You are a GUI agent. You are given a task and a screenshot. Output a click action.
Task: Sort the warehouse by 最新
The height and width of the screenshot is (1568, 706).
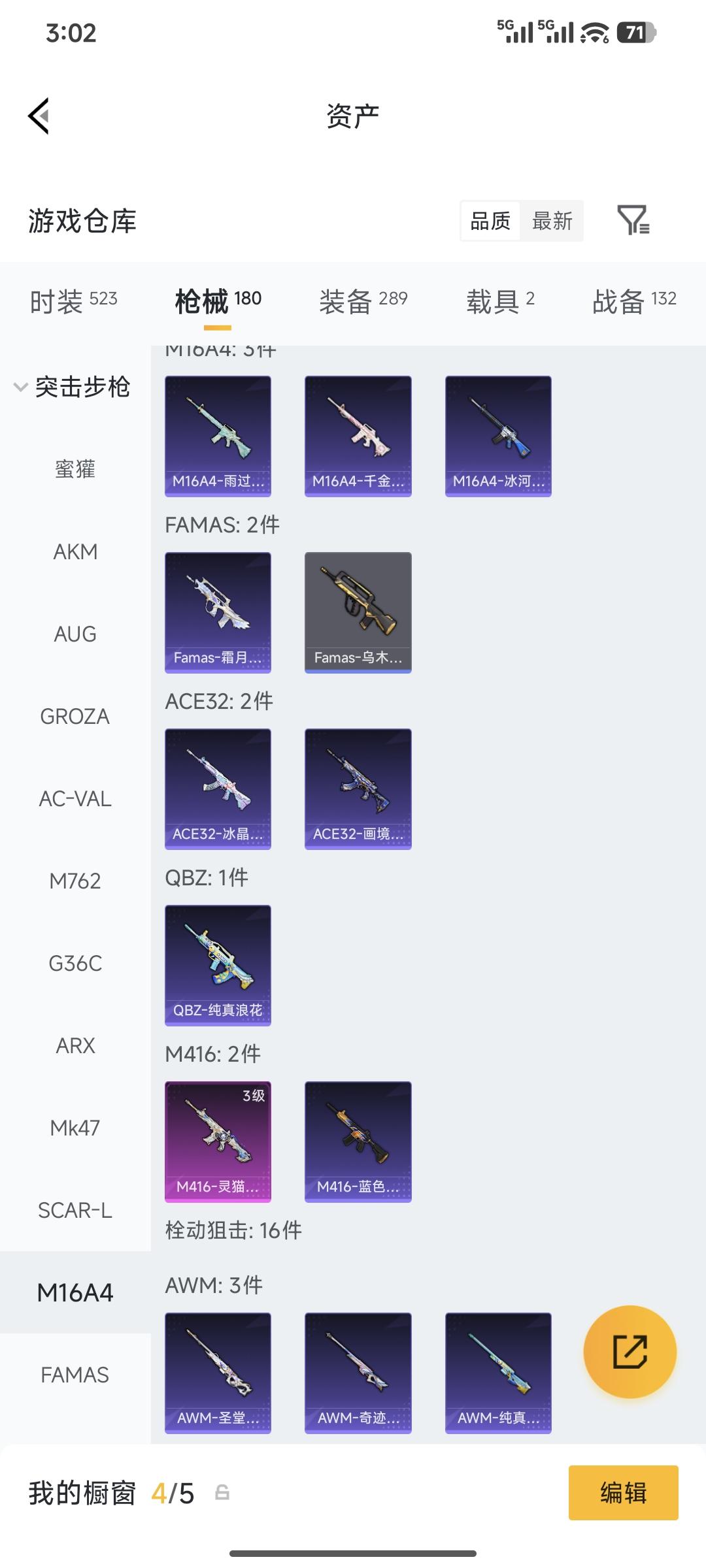point(552,221)
